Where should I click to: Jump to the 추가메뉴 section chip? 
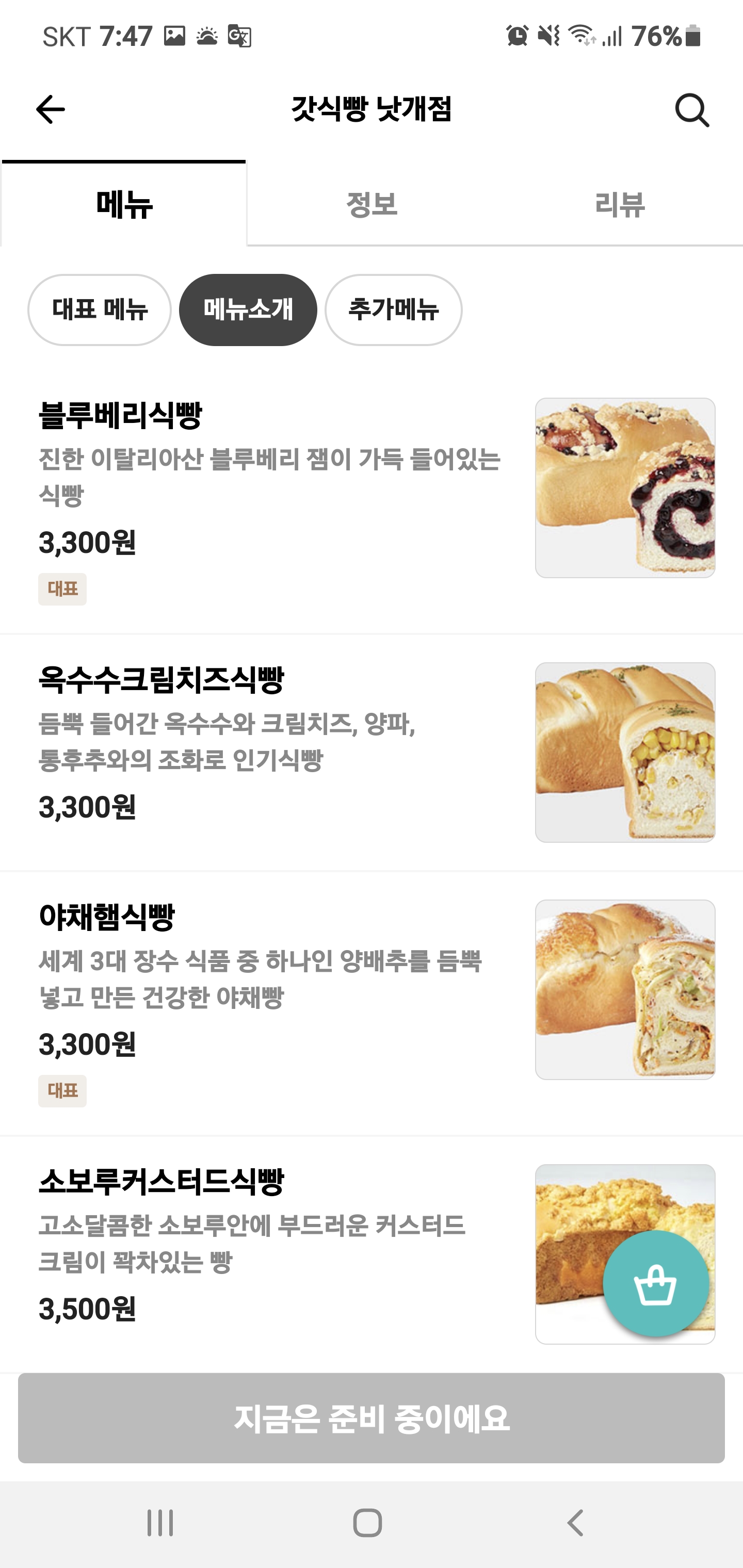tap(393, 310)
